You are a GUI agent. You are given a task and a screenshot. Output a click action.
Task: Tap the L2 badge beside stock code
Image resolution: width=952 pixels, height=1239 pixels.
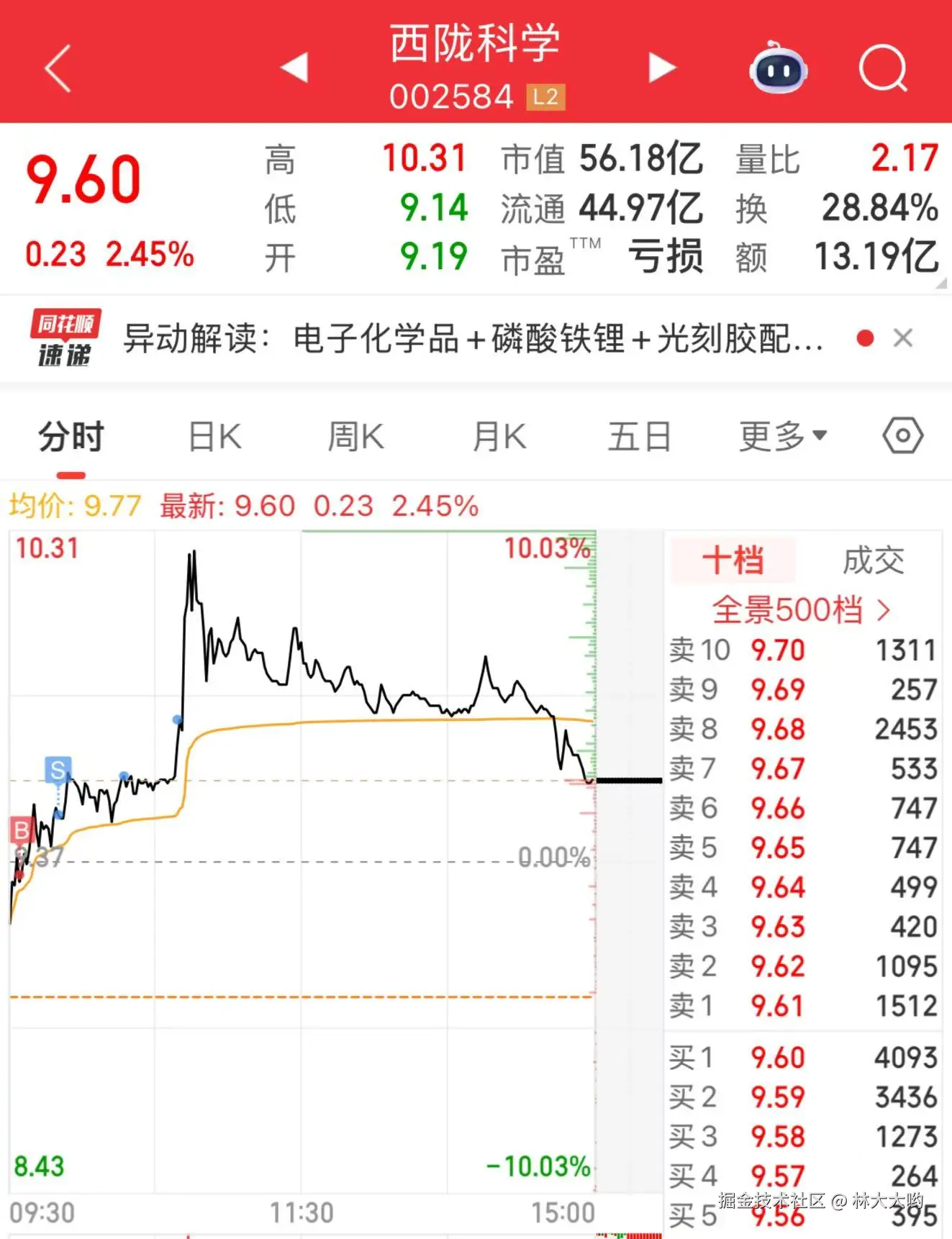tap(545, 96)
